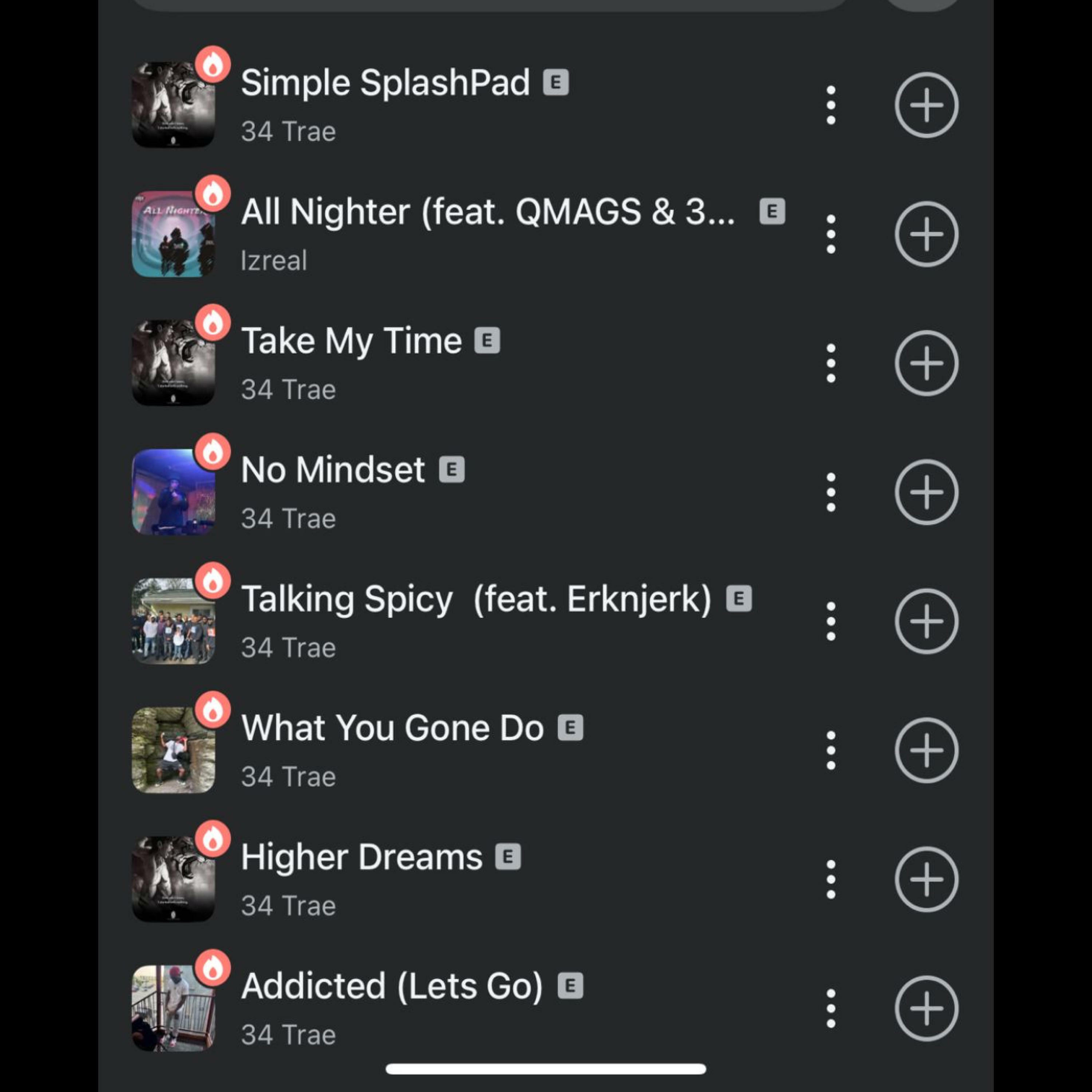The image size is (1092, 1092).
Task: Select the track Take My Time
Action: 352,341
